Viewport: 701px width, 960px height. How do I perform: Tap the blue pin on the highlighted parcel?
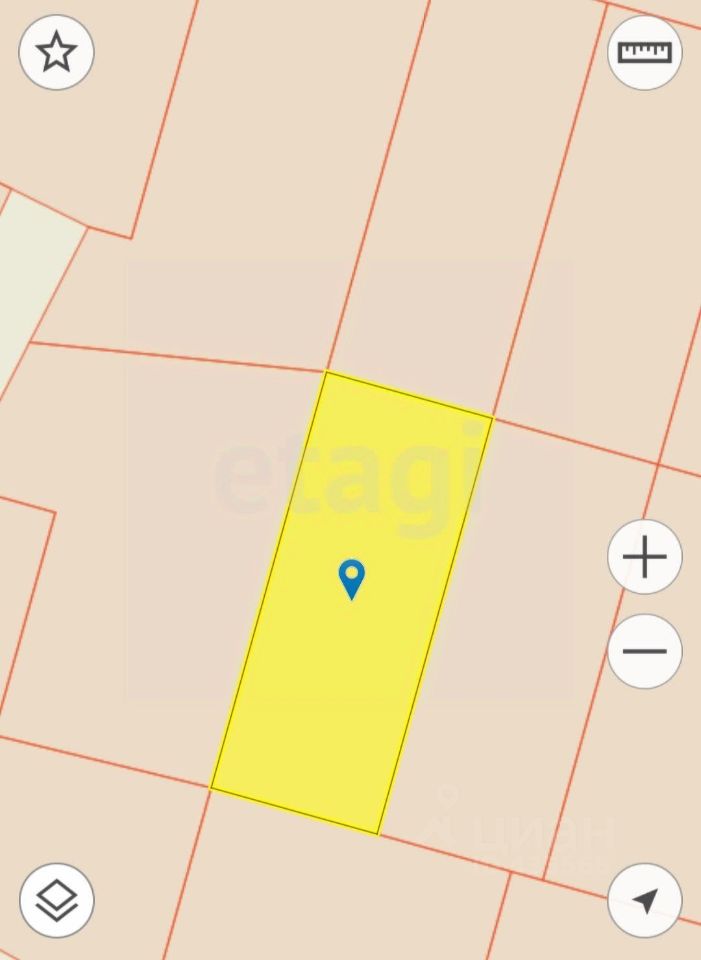352,578
